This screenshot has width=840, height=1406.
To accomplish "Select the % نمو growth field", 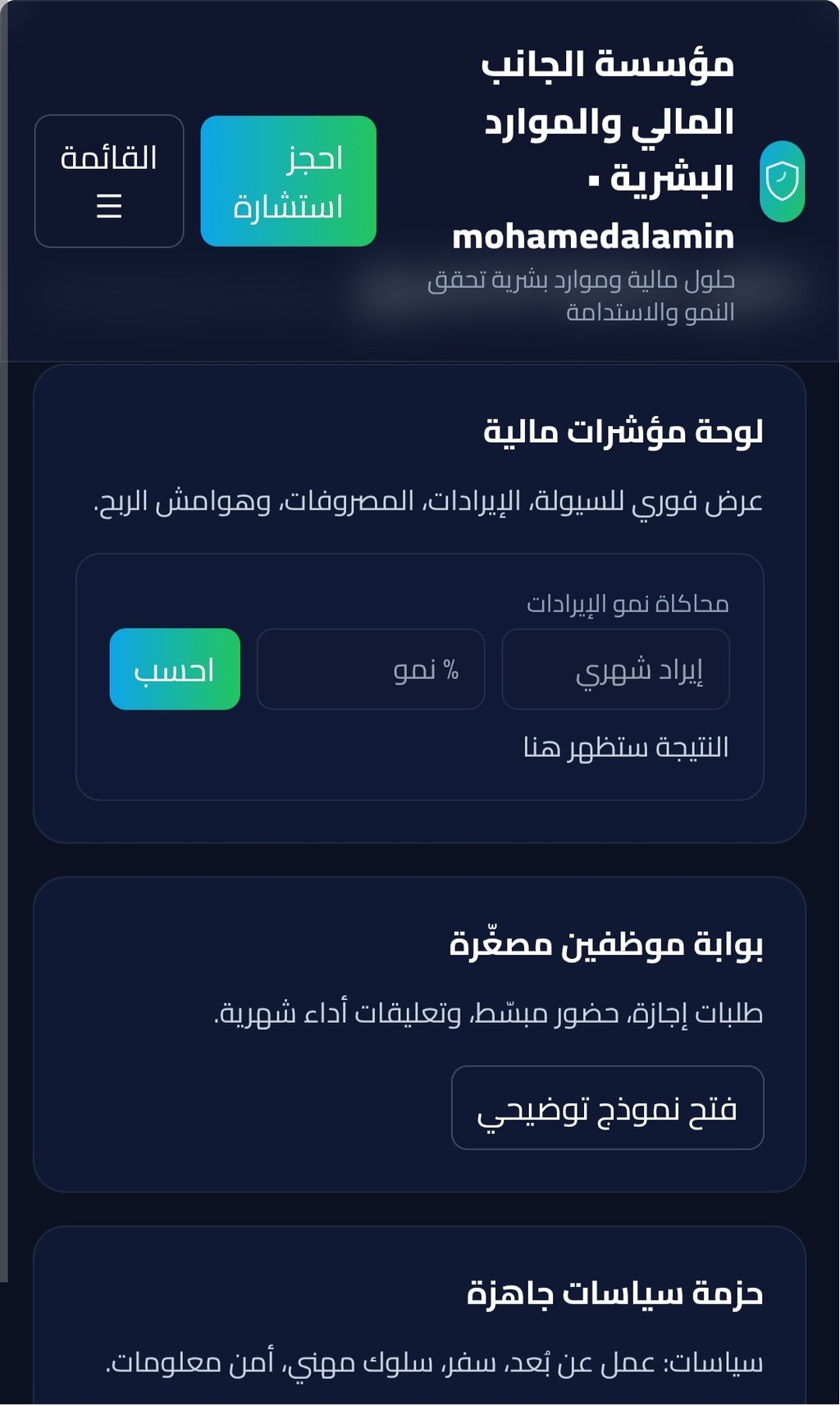I will 371,669.
